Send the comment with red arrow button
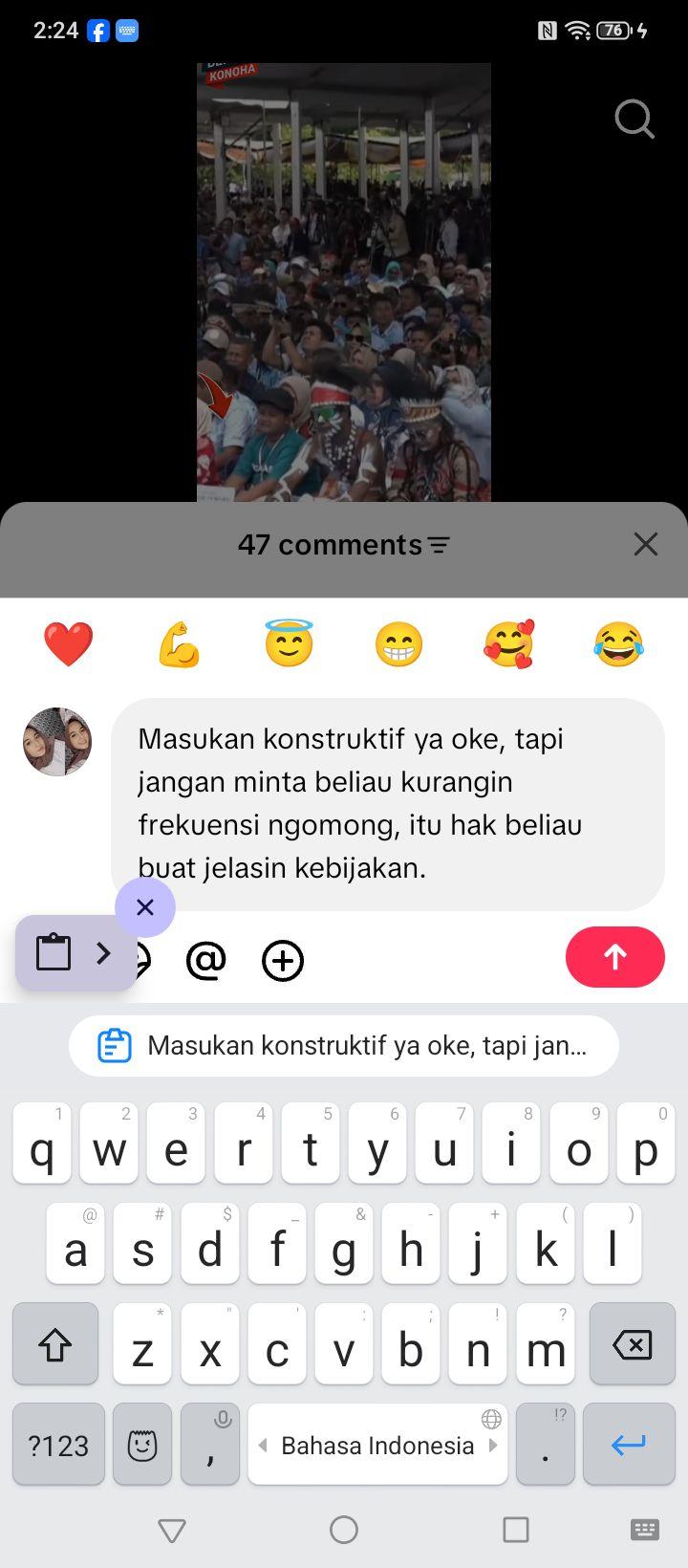 tap(615, 957)
